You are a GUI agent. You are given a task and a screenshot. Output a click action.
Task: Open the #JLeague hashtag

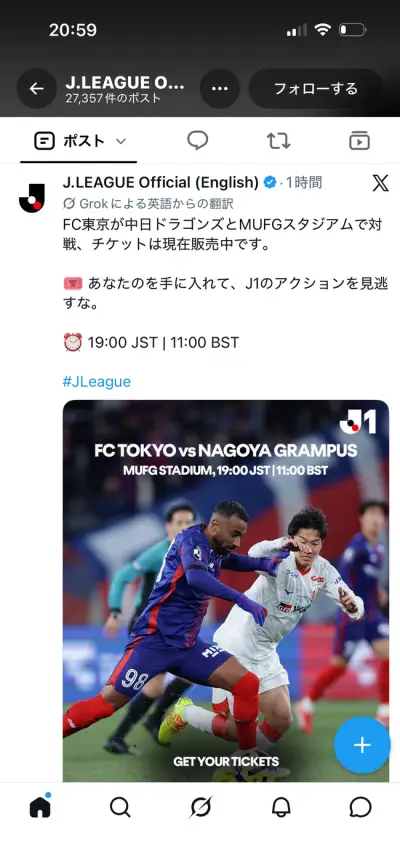[x=96, y=382]
